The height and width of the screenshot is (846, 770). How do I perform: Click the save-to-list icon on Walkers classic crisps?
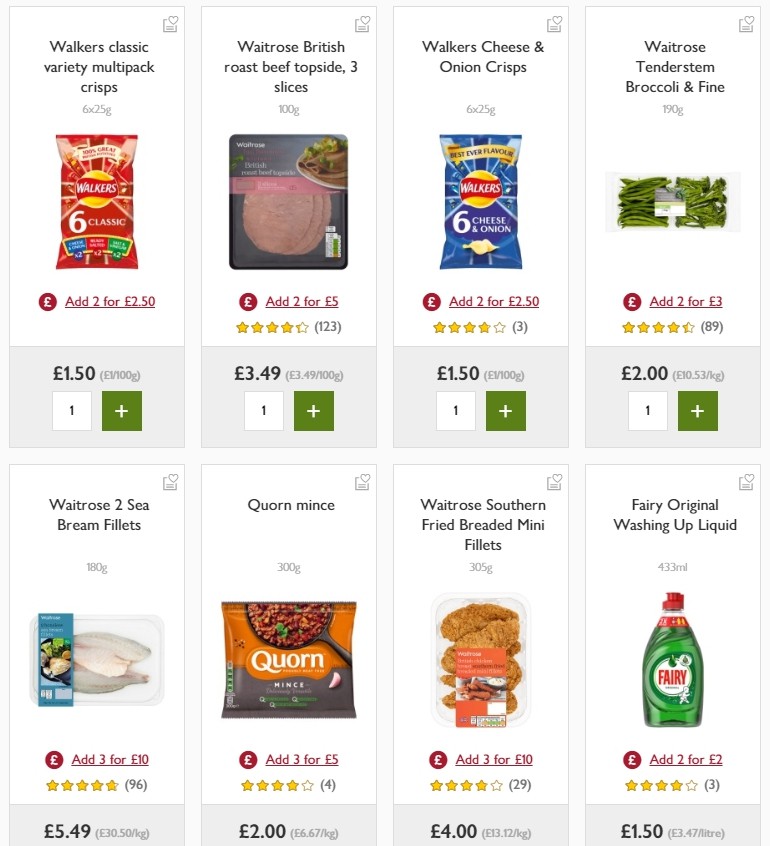(170, 23)
